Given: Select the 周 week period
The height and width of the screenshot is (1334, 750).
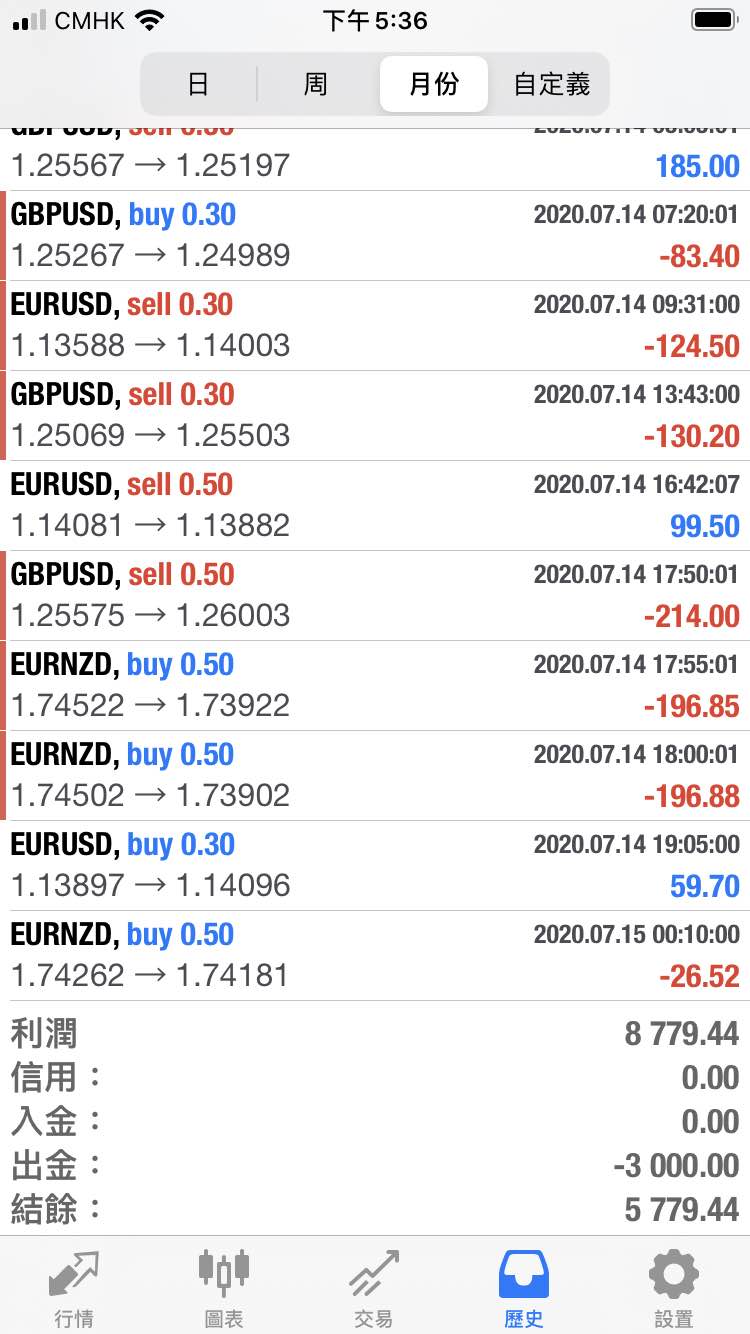Looking at the screenshot, I should [x=315, y=84].
